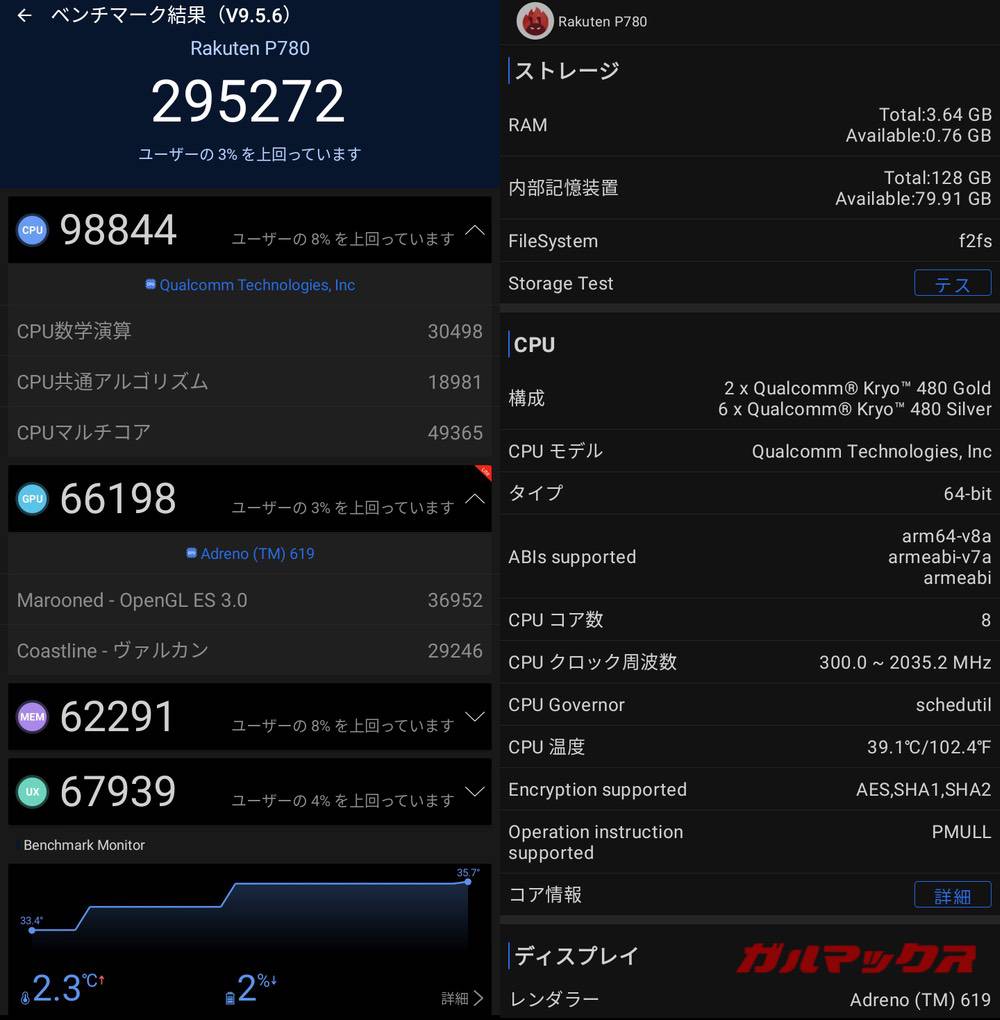
Task: Expand the UX score details
Action: coord(475,791)
